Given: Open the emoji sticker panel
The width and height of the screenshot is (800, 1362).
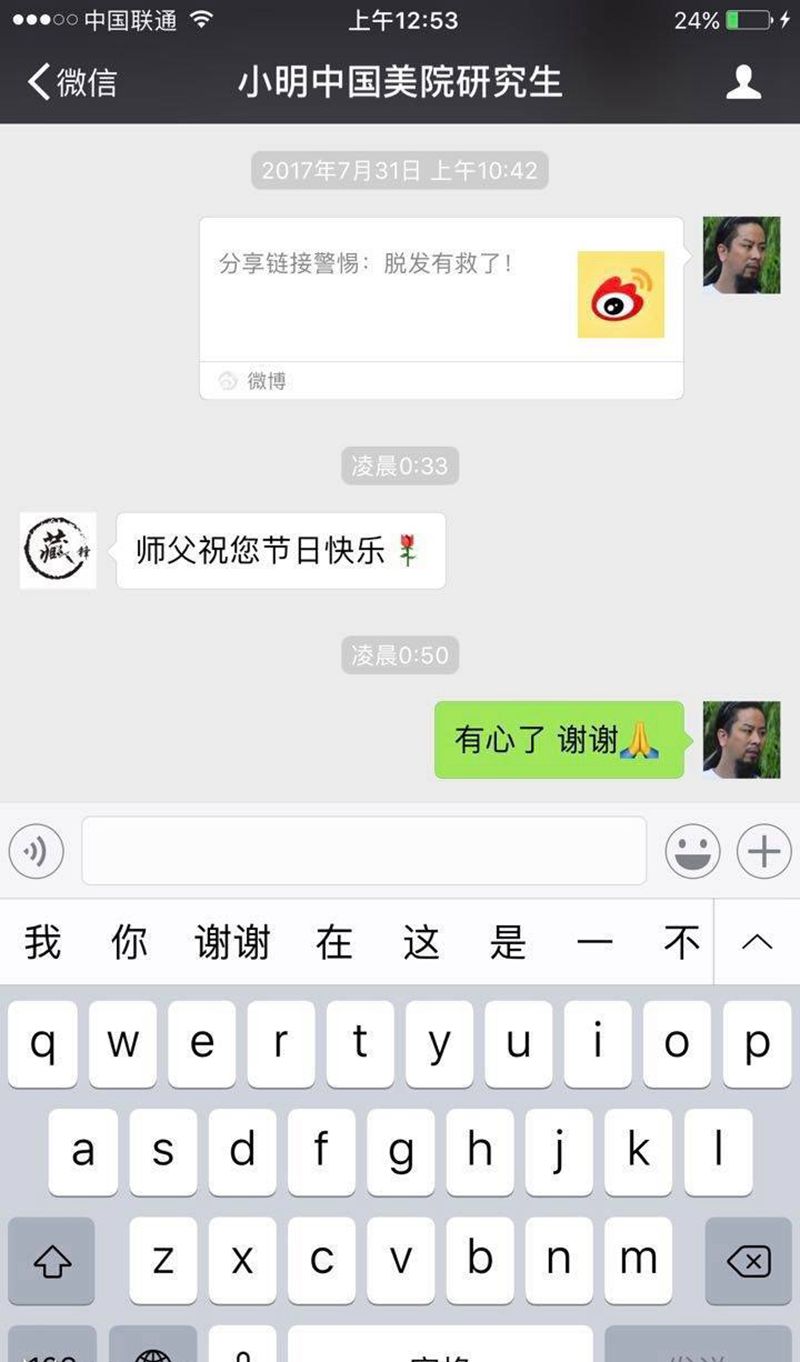Looking at the screenshot, I should click(x=692, y=852).
